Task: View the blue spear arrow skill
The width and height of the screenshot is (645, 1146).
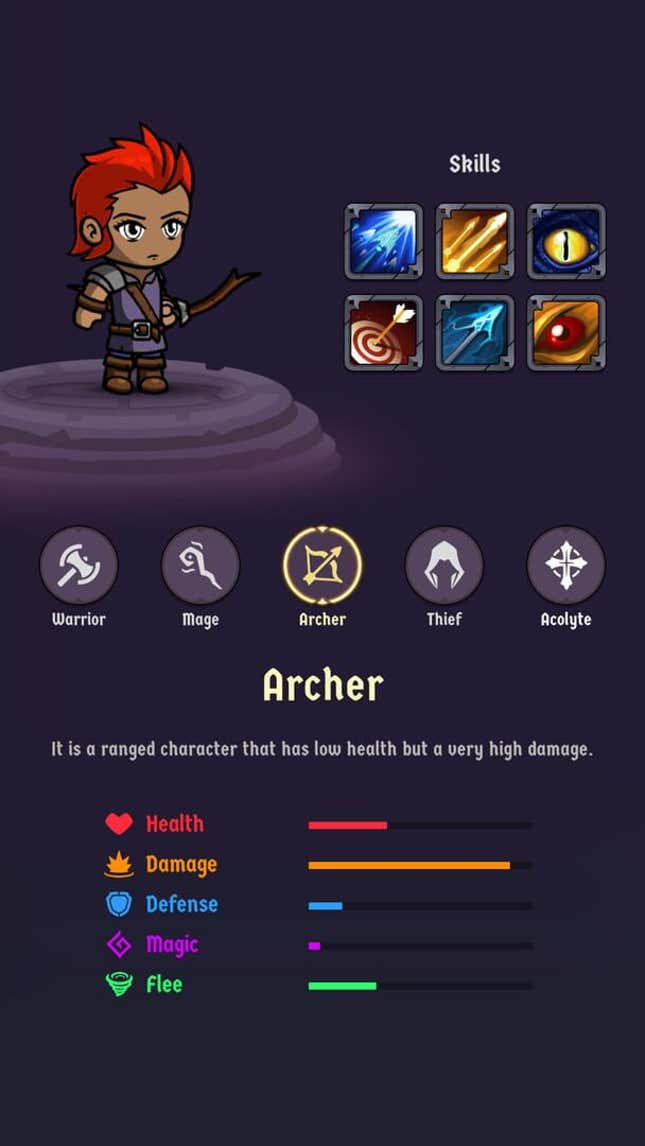Action: (x=475, y=333)
